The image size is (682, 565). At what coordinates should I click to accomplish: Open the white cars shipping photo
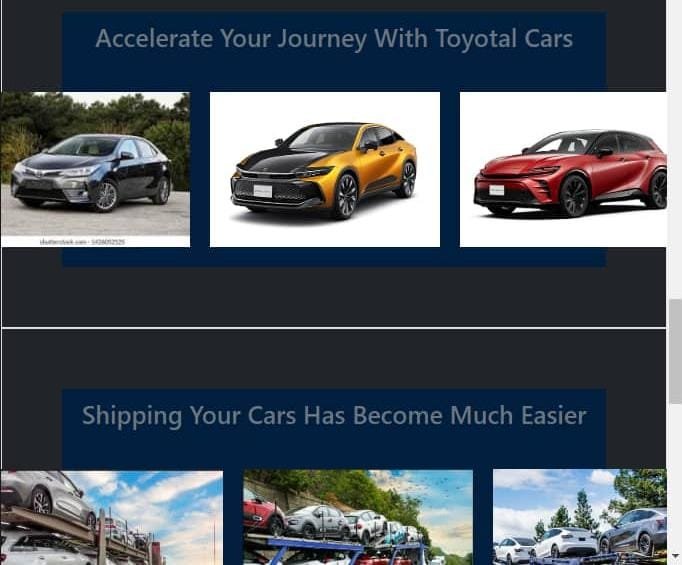point(579,517)
